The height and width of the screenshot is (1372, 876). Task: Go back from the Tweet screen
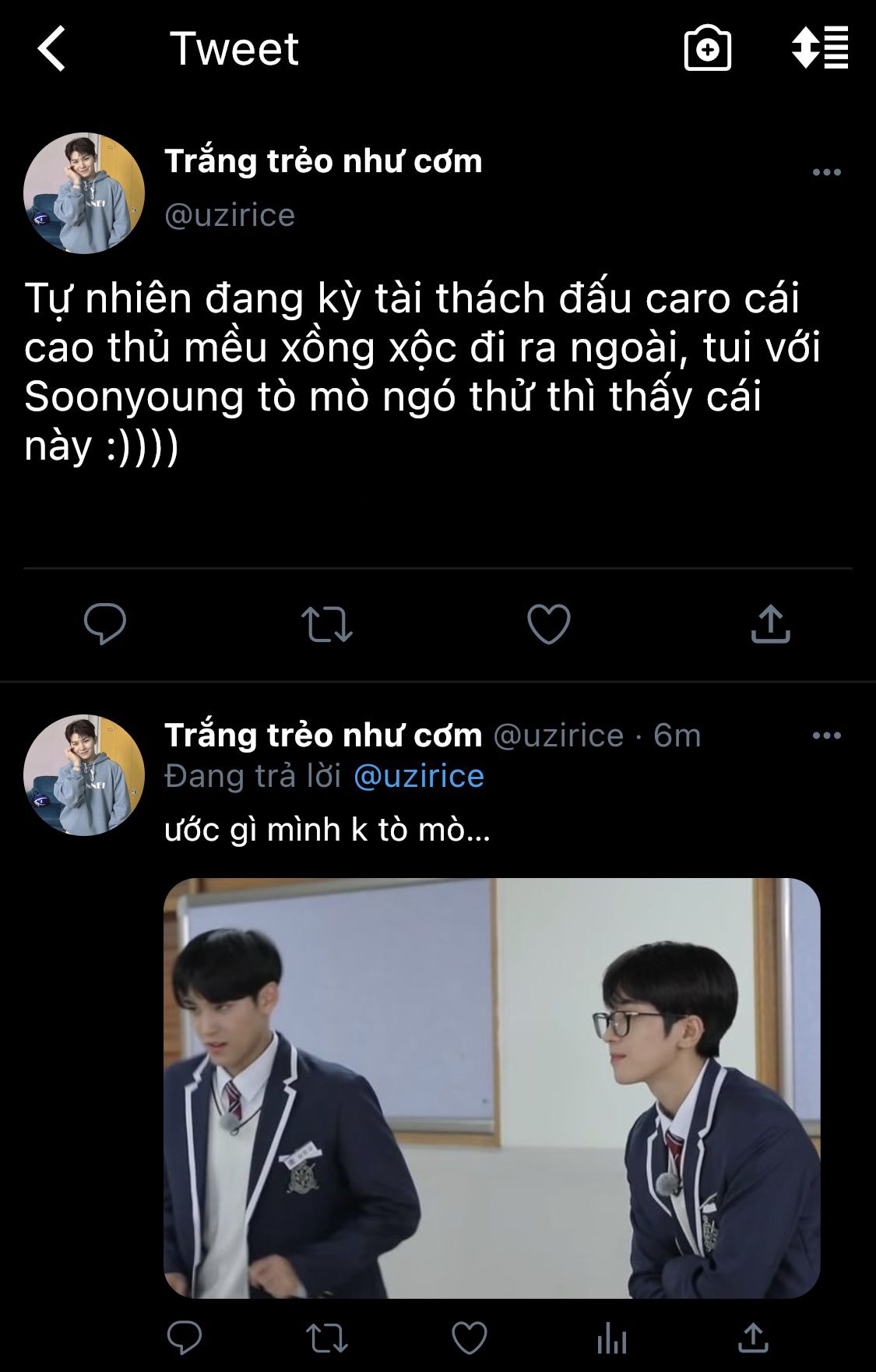[x=52, y=48]
